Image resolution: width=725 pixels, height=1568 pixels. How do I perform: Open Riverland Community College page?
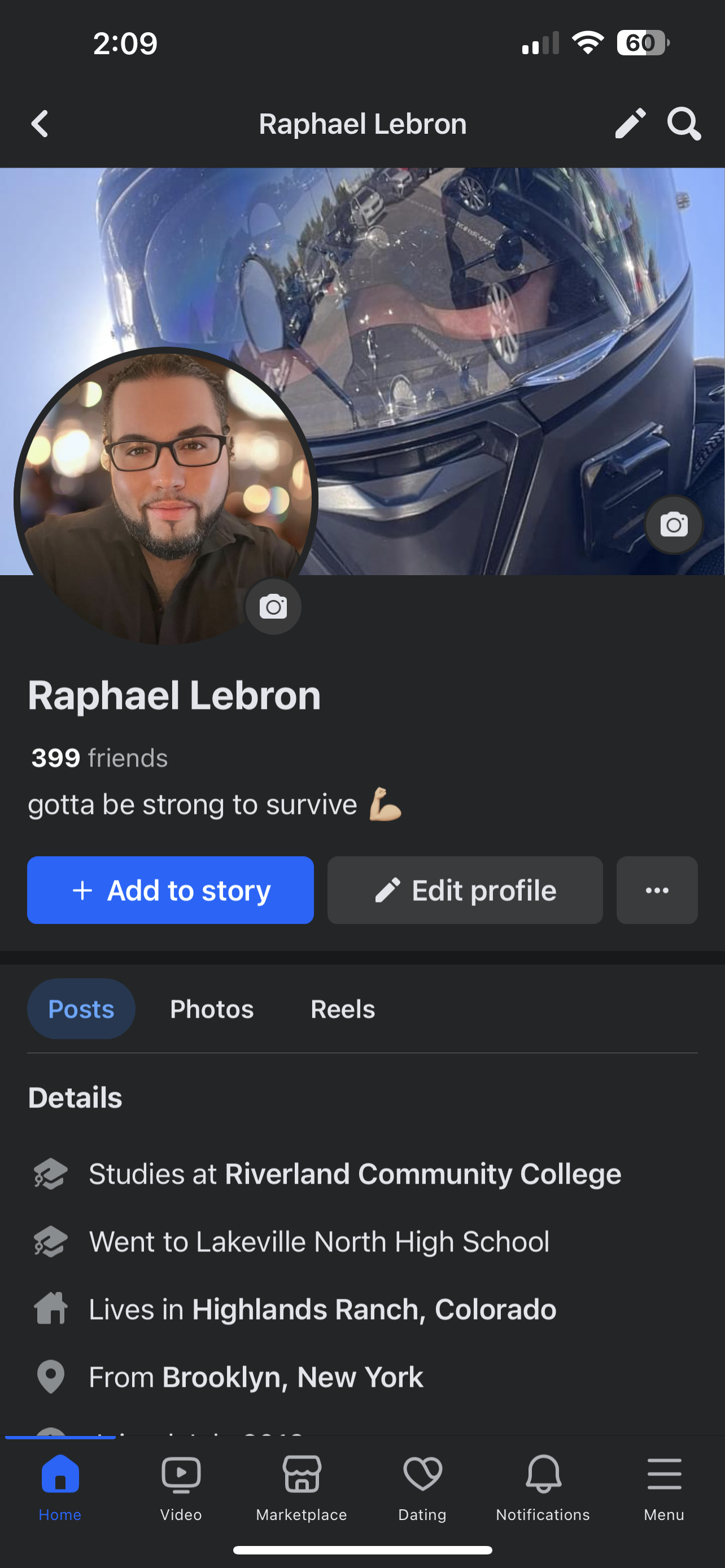[x=423, y=1173]
